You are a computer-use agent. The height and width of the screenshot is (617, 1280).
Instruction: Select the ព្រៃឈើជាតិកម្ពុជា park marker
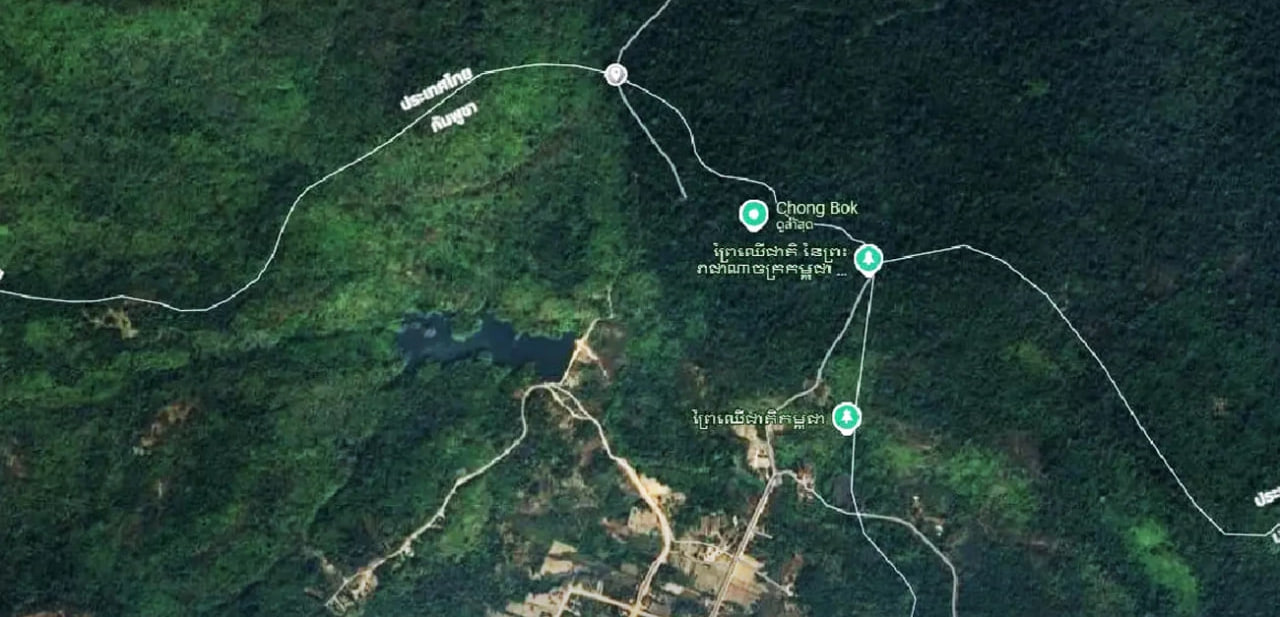coord(847,416)
